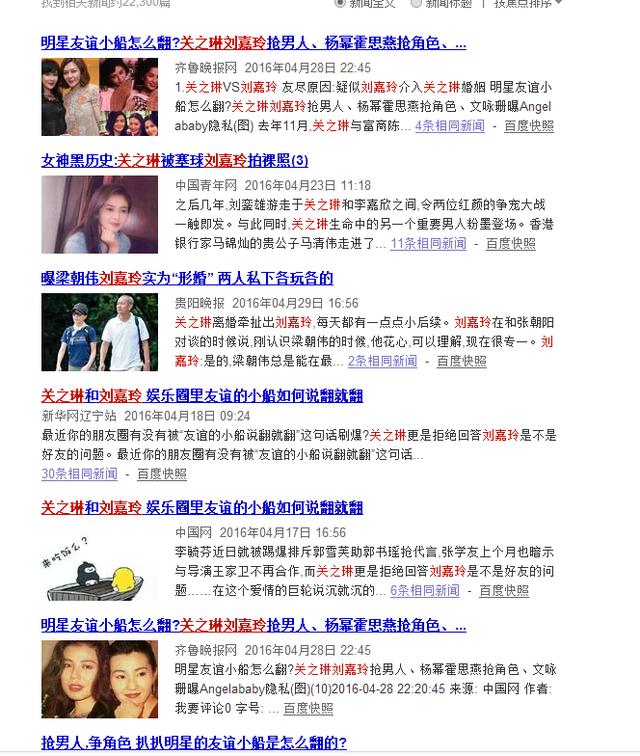Open headline 抢男人,争角色 扒扒明星的友谊小船是怎么翻的?
This screenshot has width=640, height=756.
tap(194, 742)
